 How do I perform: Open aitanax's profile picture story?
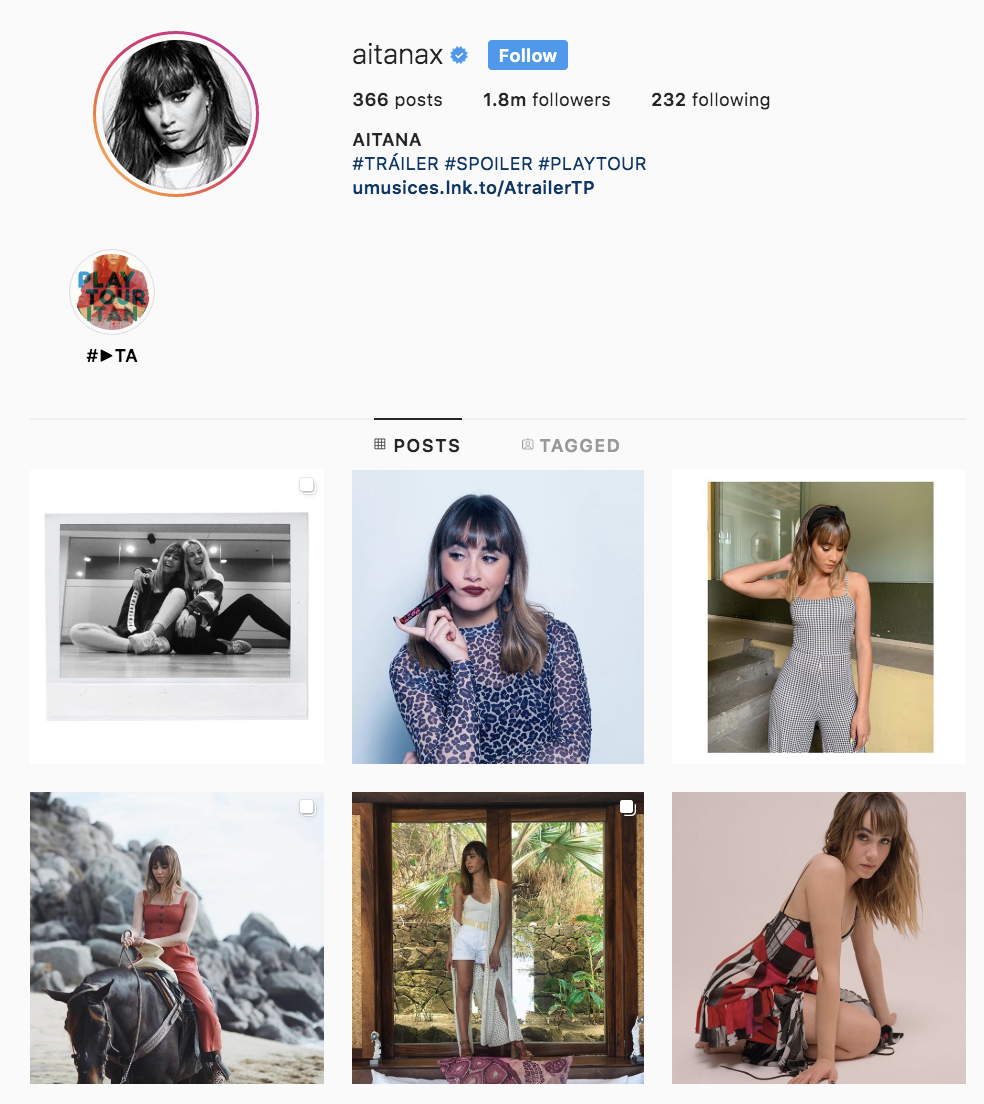tap(176, 113)
